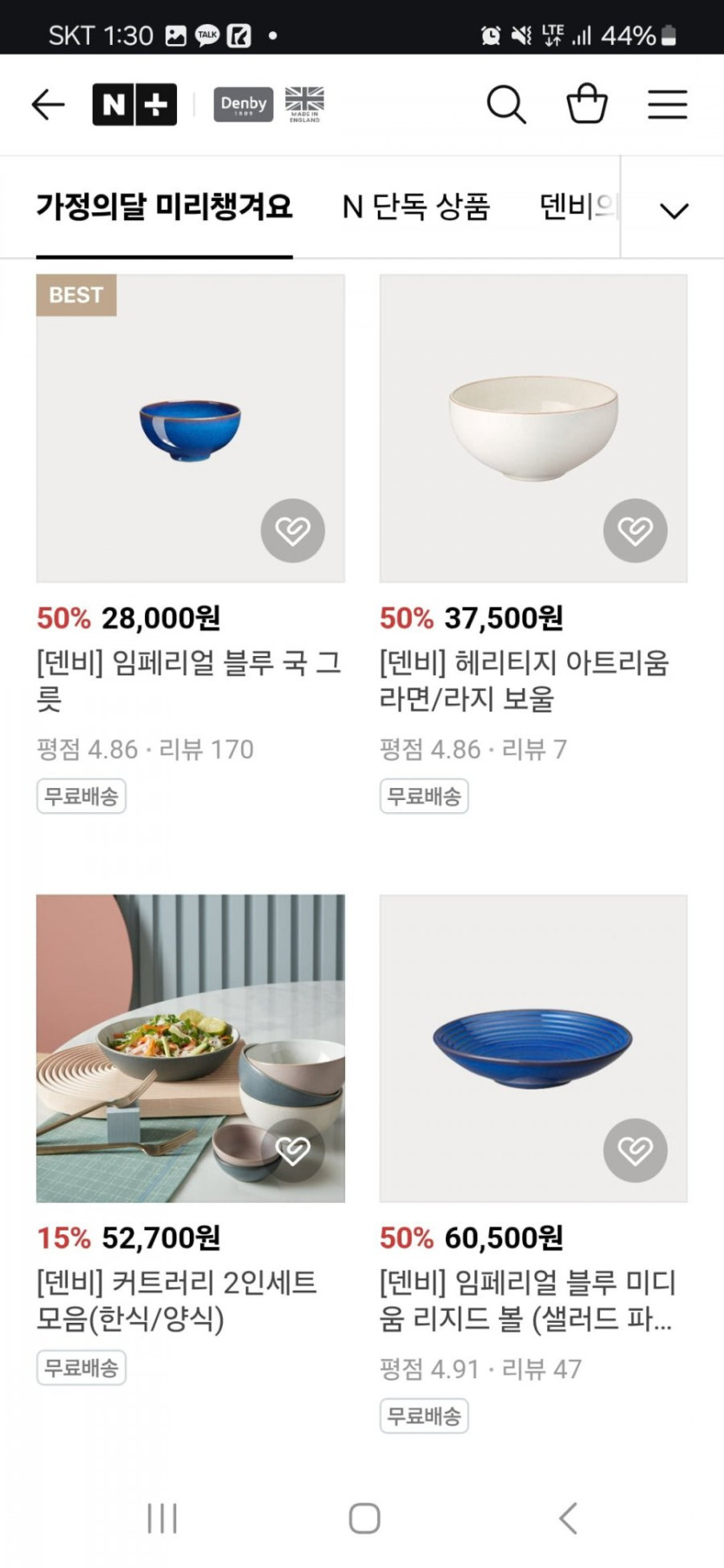Open the search magnifier
This screenshot has height=1568, width=724.
coord(506,105)
